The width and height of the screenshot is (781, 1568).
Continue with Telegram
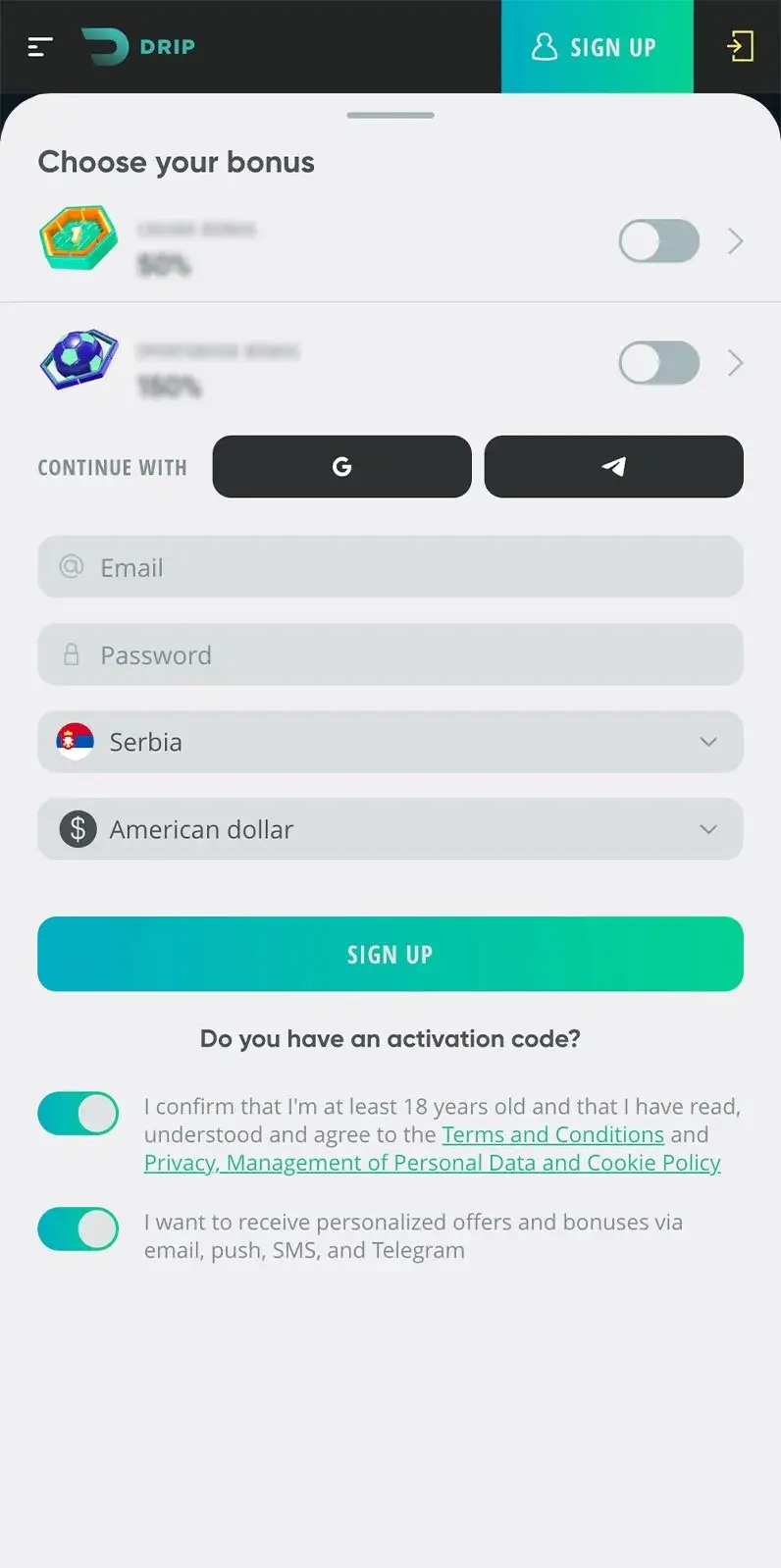613,467
